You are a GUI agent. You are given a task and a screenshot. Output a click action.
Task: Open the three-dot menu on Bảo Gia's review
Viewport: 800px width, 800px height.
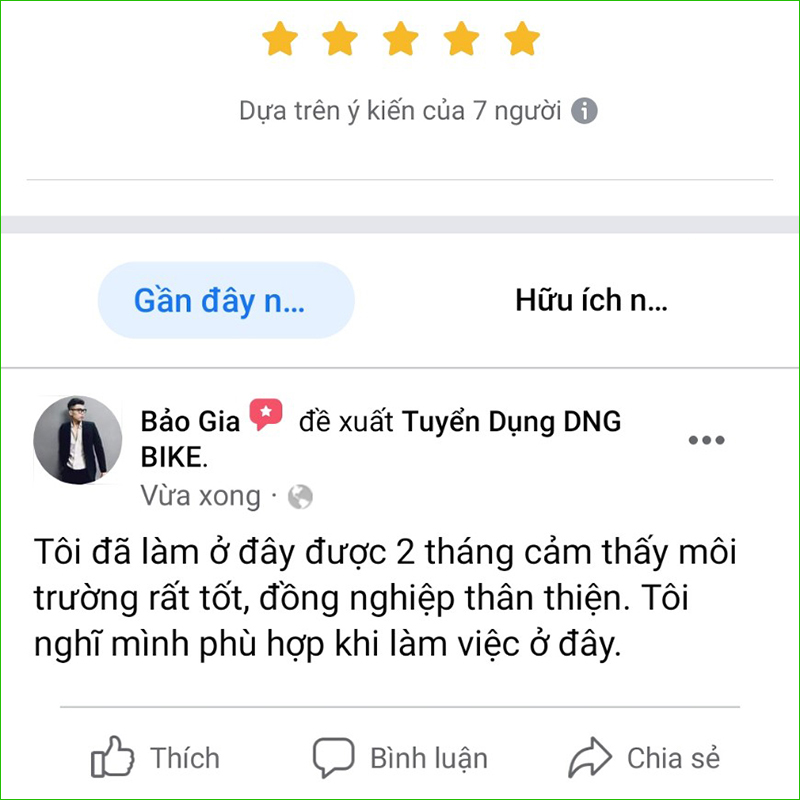(x=706, y=440)
